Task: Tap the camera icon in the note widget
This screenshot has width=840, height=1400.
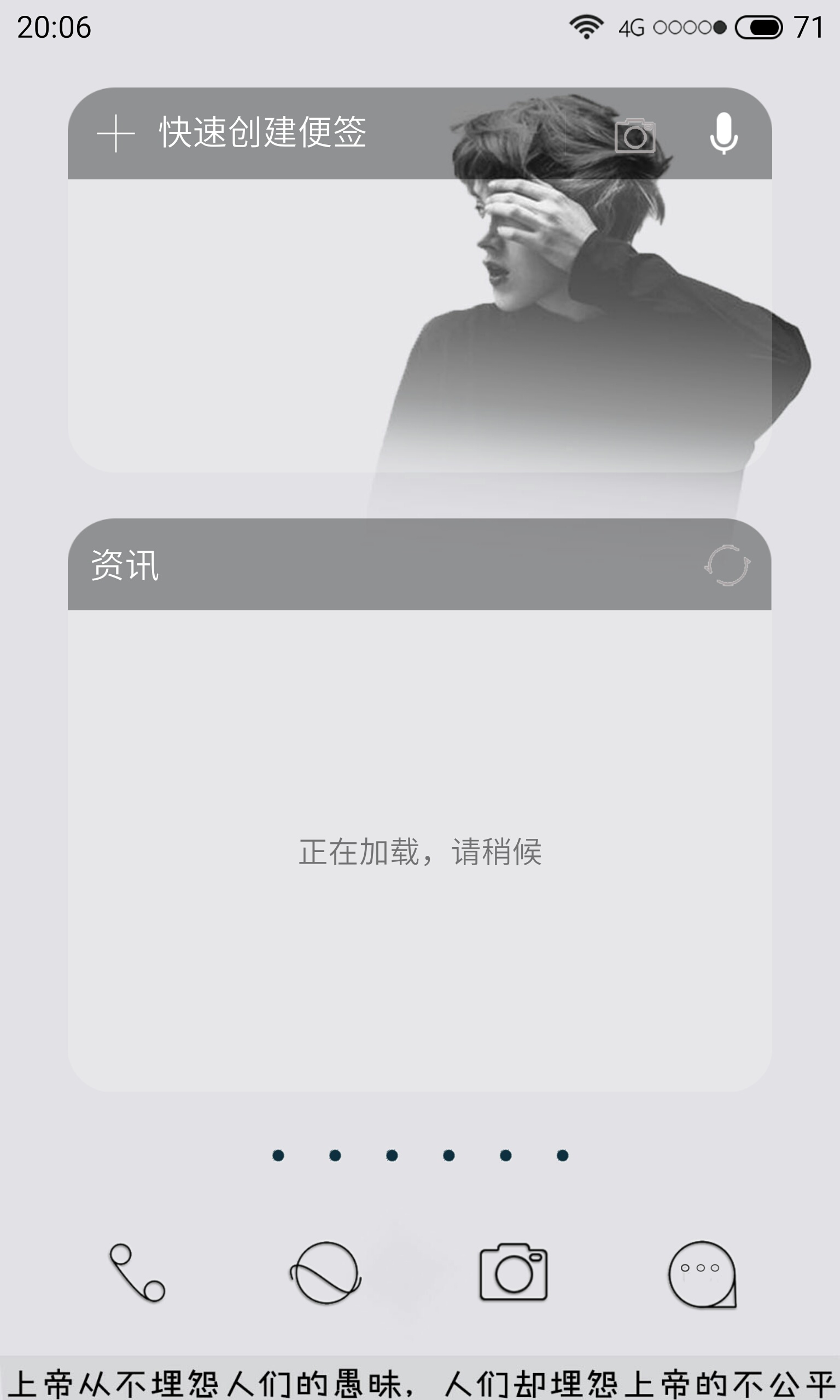Action: pos(635,135)
